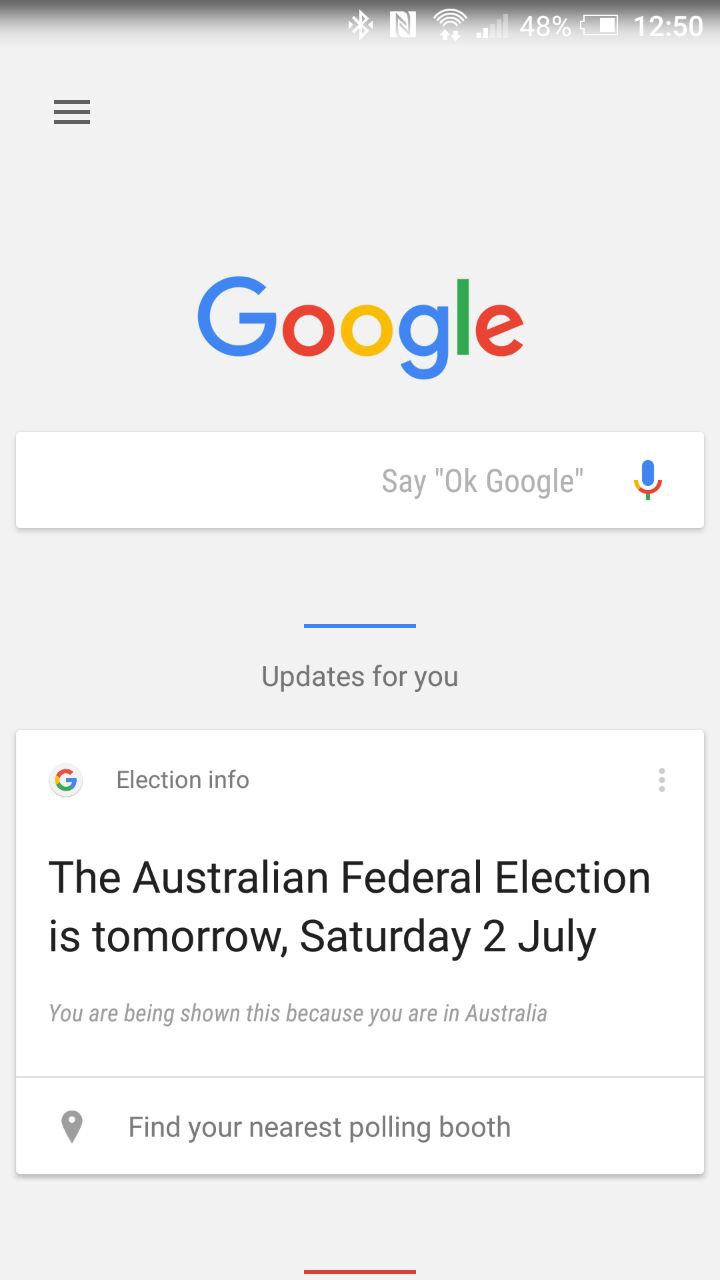Open the hamburger drawer menu
This screenshot has width=720, height=1280.
(x=72, y=113)
